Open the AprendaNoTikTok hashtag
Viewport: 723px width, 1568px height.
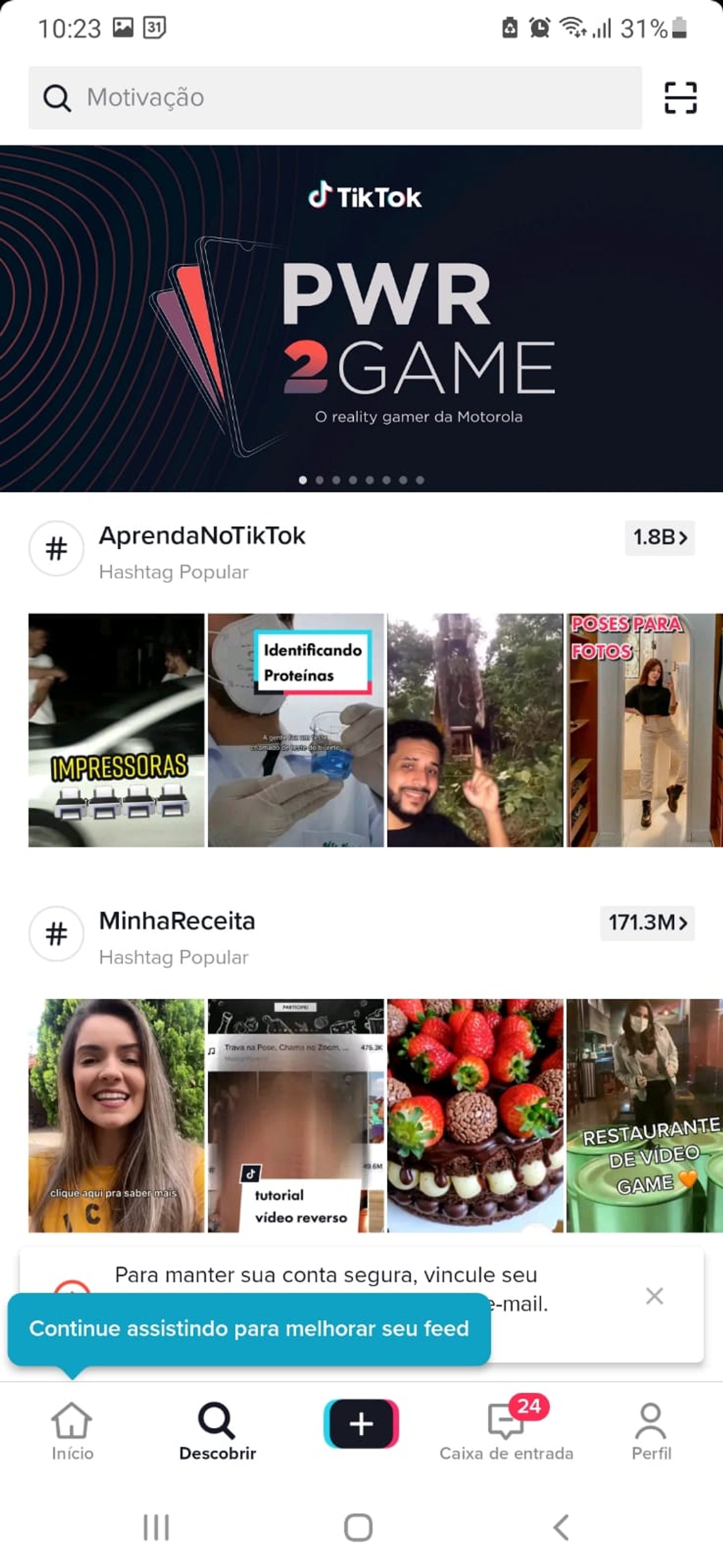tap(202, 537)
